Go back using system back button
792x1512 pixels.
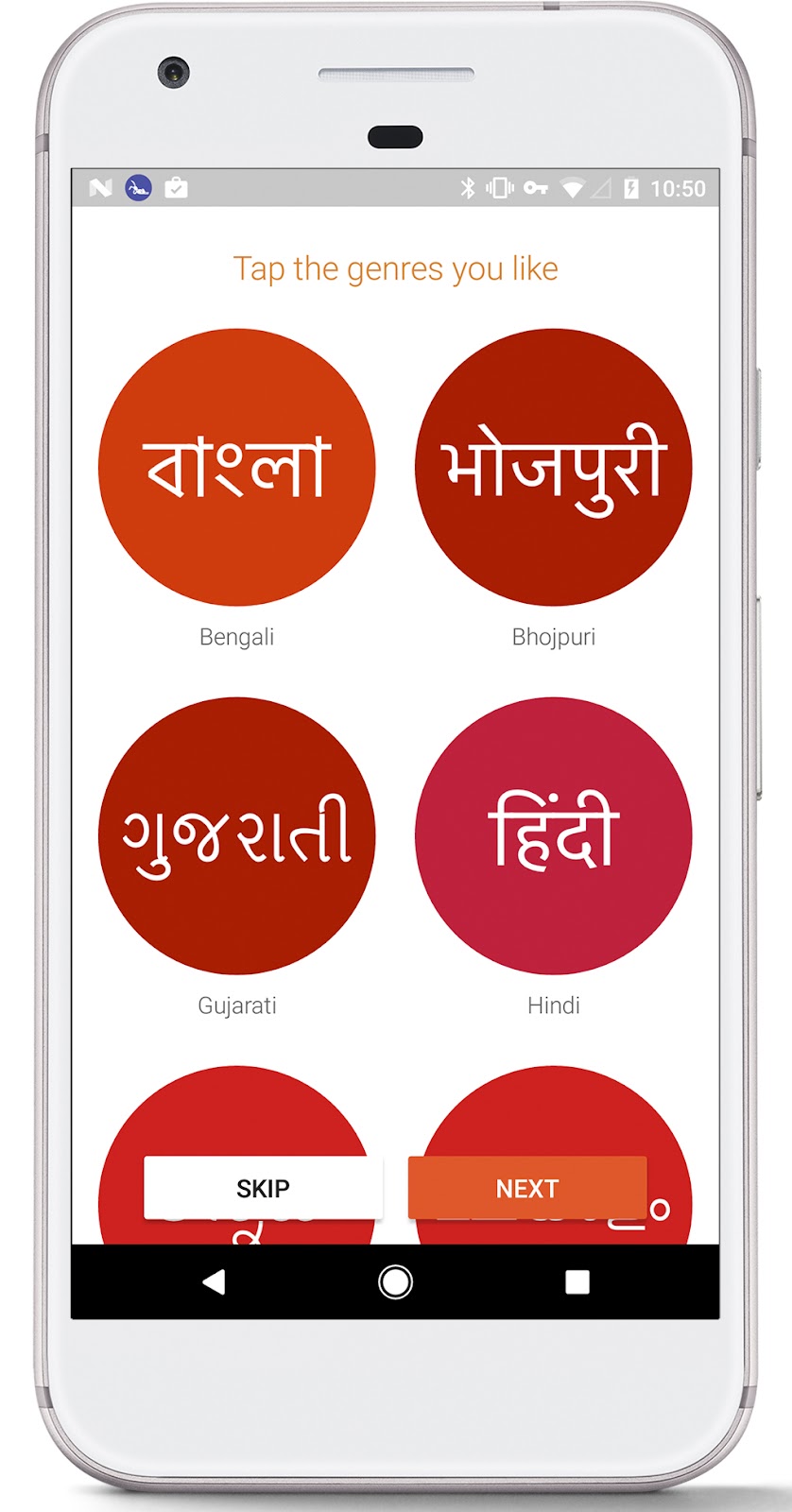pos(215,1282)
